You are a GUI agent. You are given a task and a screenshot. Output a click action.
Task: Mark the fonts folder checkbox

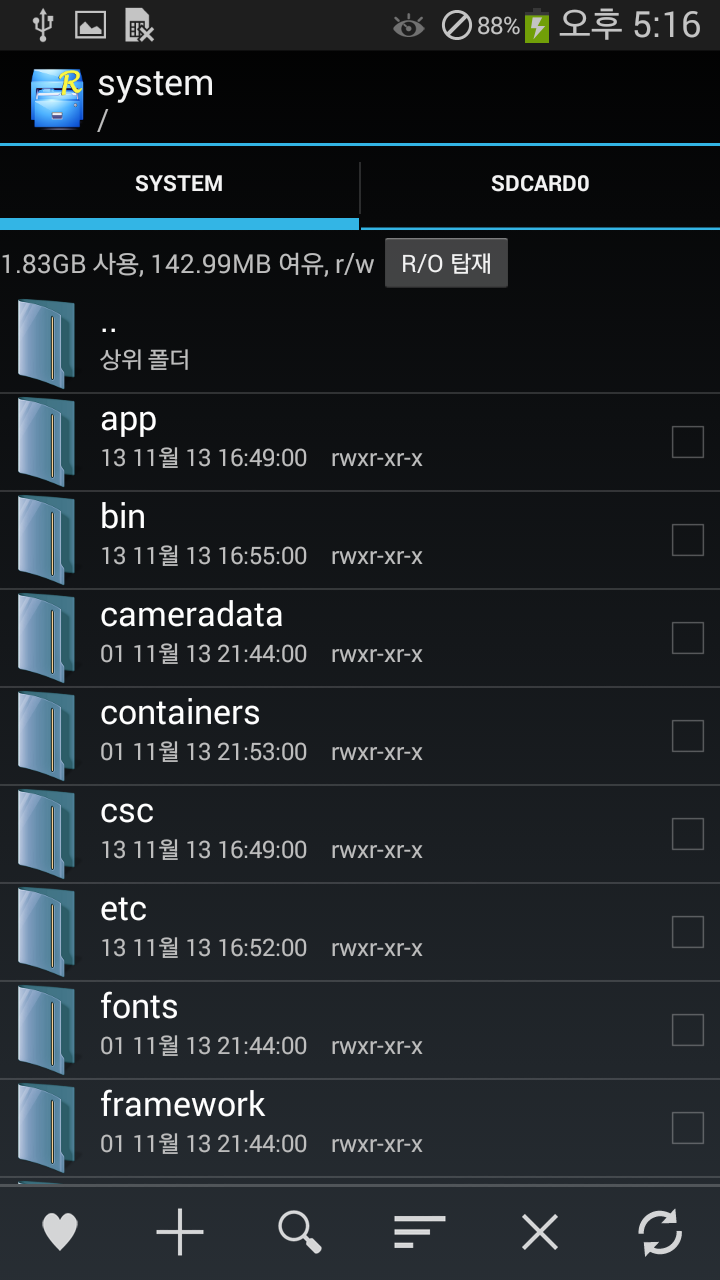click(688, 1029)
